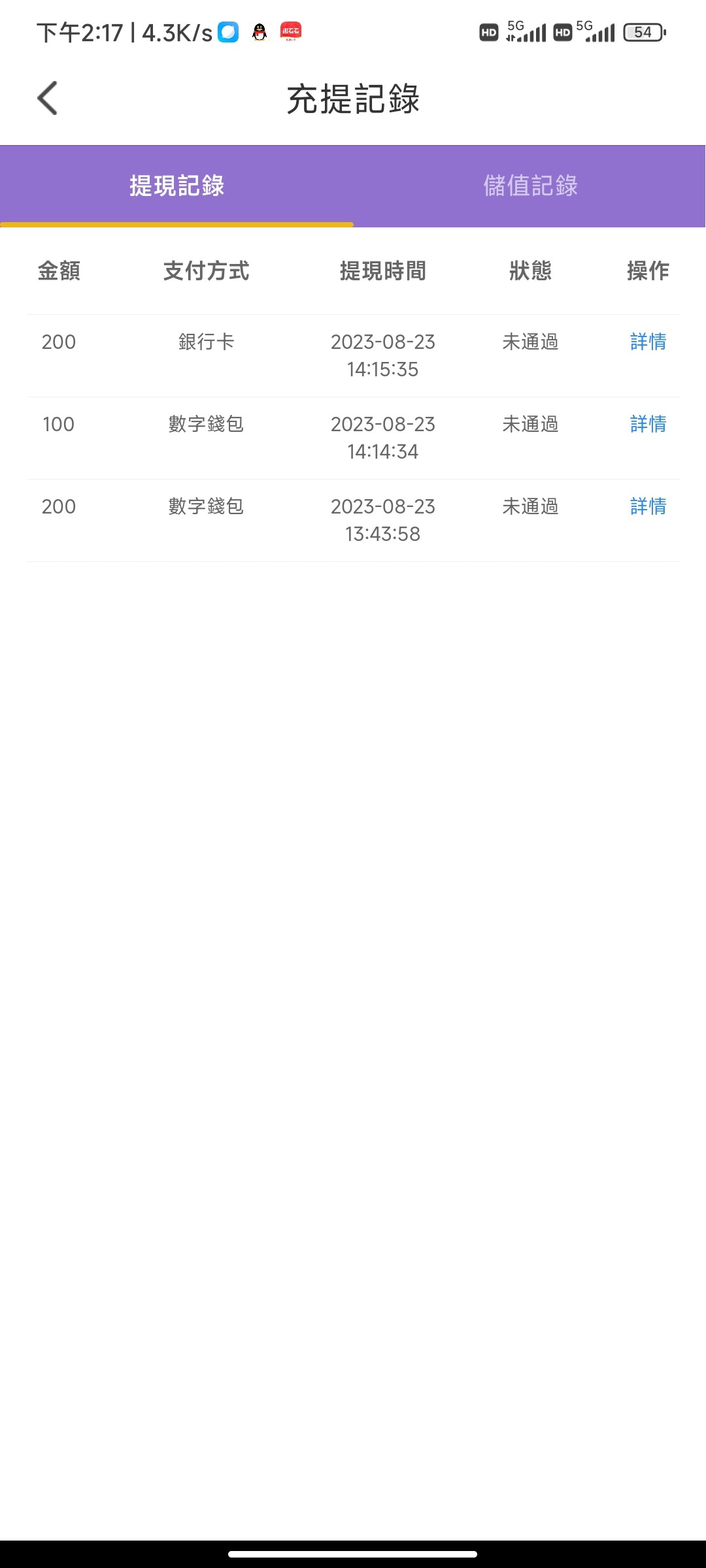
Task: Open 詳情 for the 100 數字錢包 withdrawal
Action: click(x=648, y=424)
